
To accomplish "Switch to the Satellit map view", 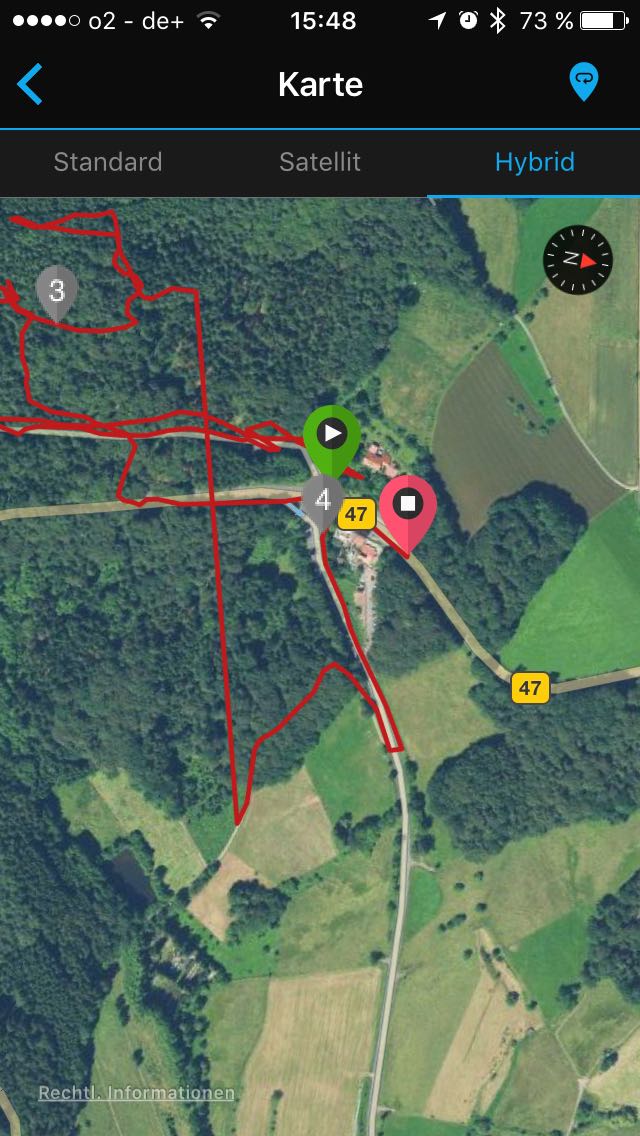I will (x=320, y=162).
